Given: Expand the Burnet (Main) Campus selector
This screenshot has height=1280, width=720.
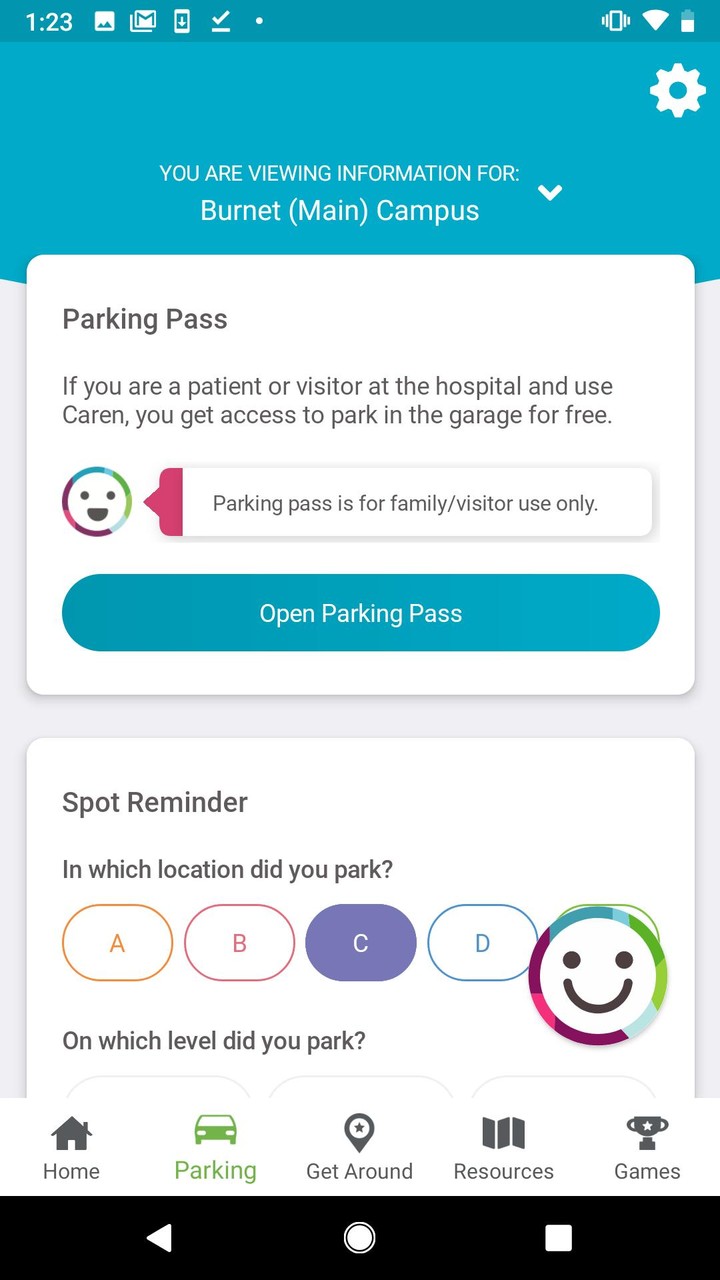Looking at the screenshot, I should (x=549, y=193).
